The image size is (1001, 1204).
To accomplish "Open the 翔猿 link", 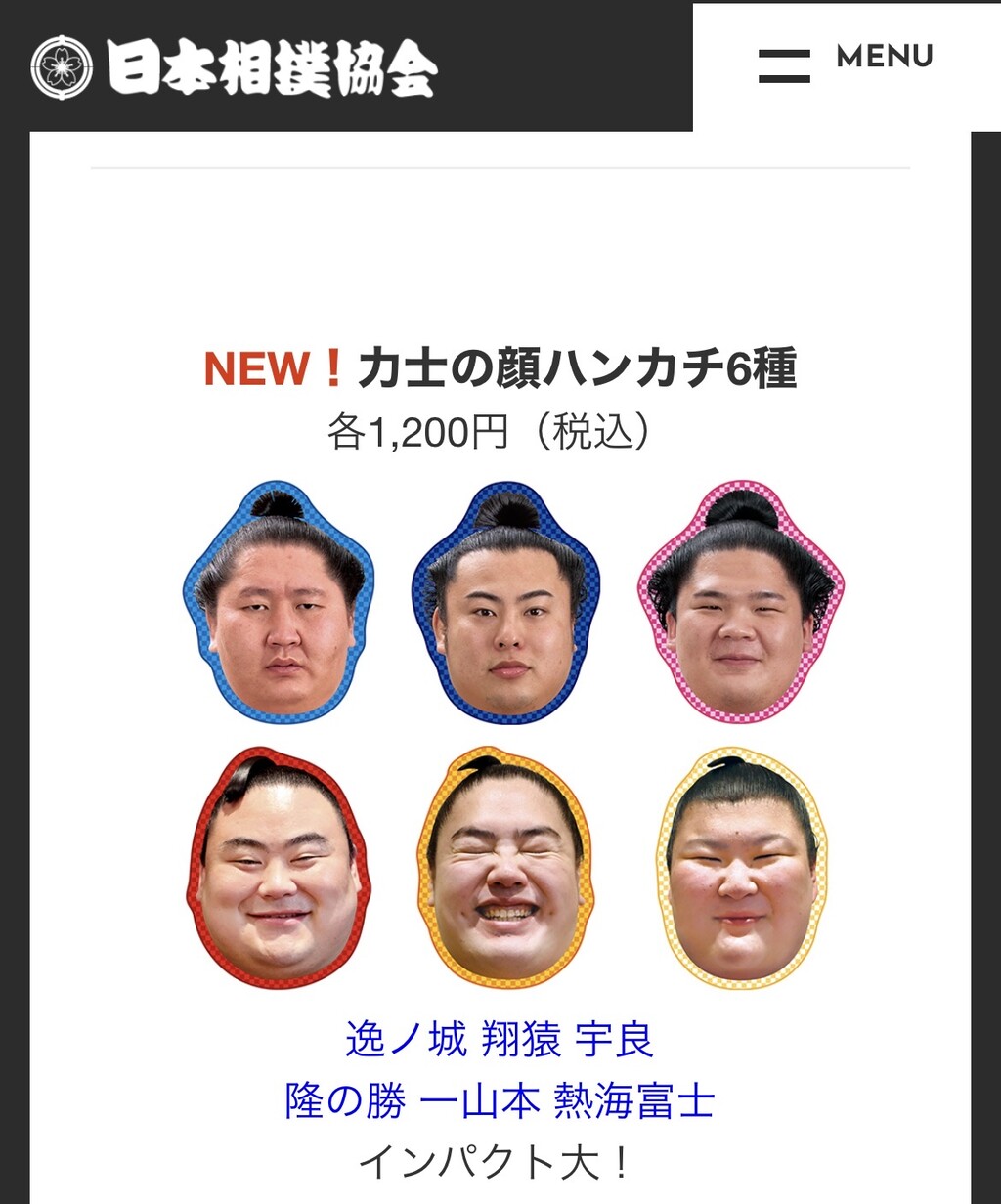I will pos(521,1040).
